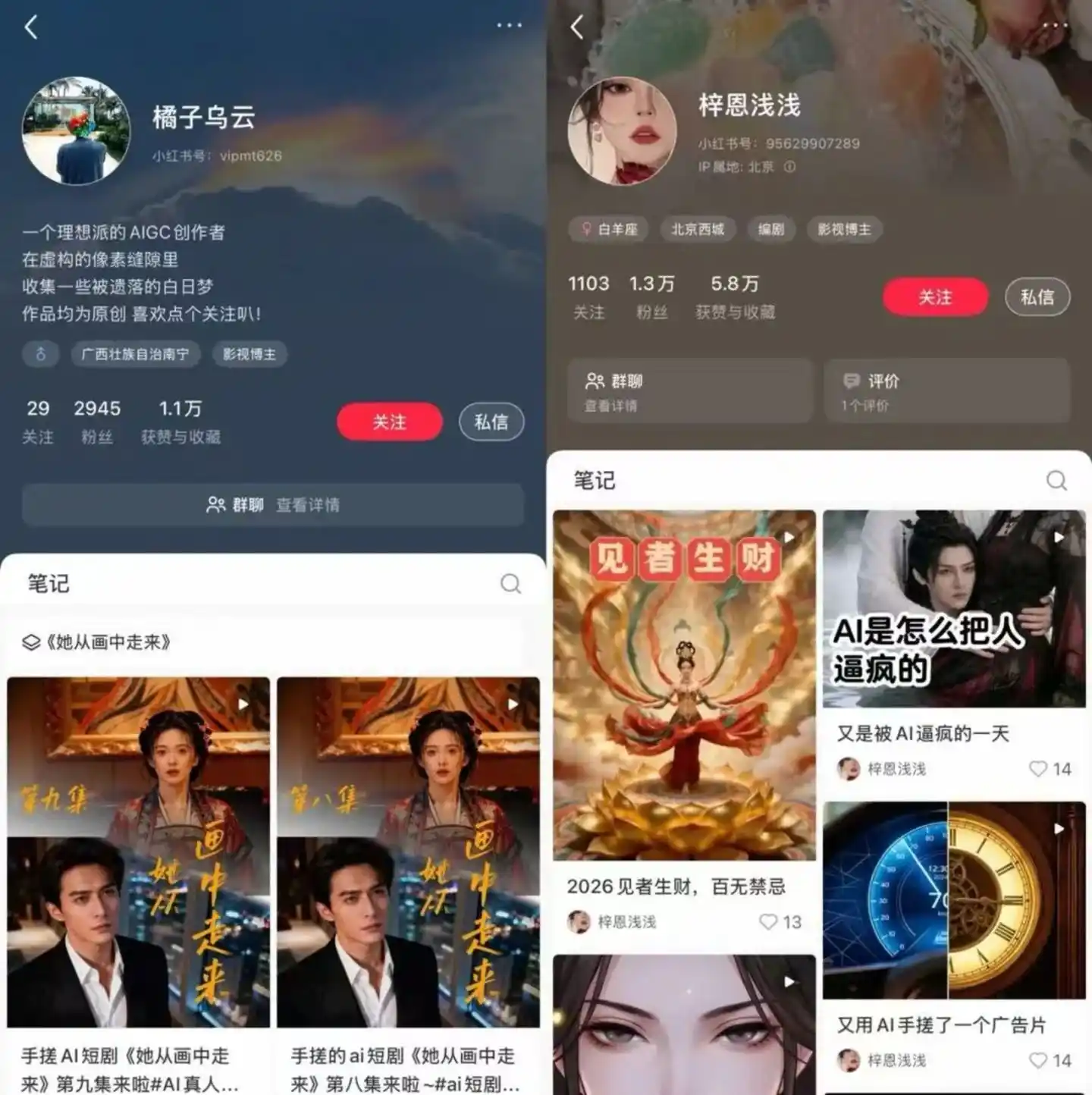Tap the heart on 又是被AI逼疯的一天 post
The width and height of the screenshot is (1092, 1095).
pyautogui.click(x=1040, y=769)
